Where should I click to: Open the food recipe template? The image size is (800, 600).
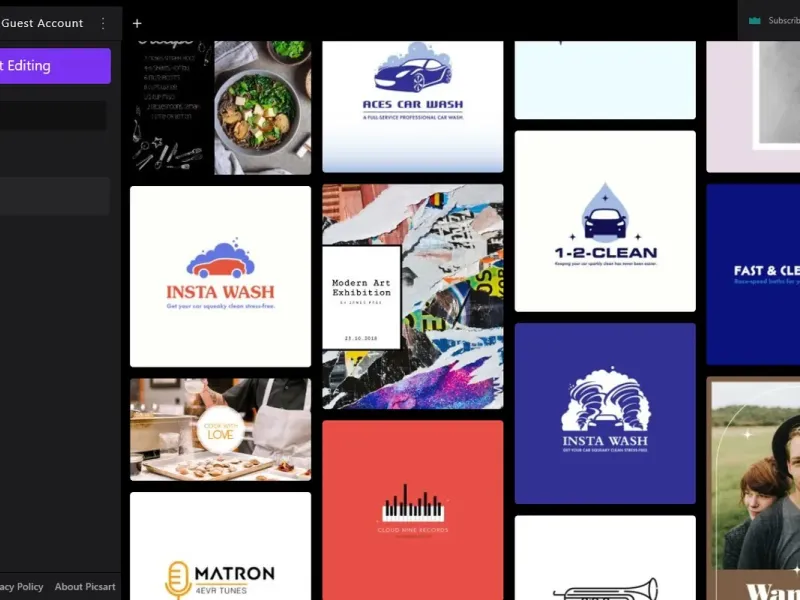tap(220, 107)
